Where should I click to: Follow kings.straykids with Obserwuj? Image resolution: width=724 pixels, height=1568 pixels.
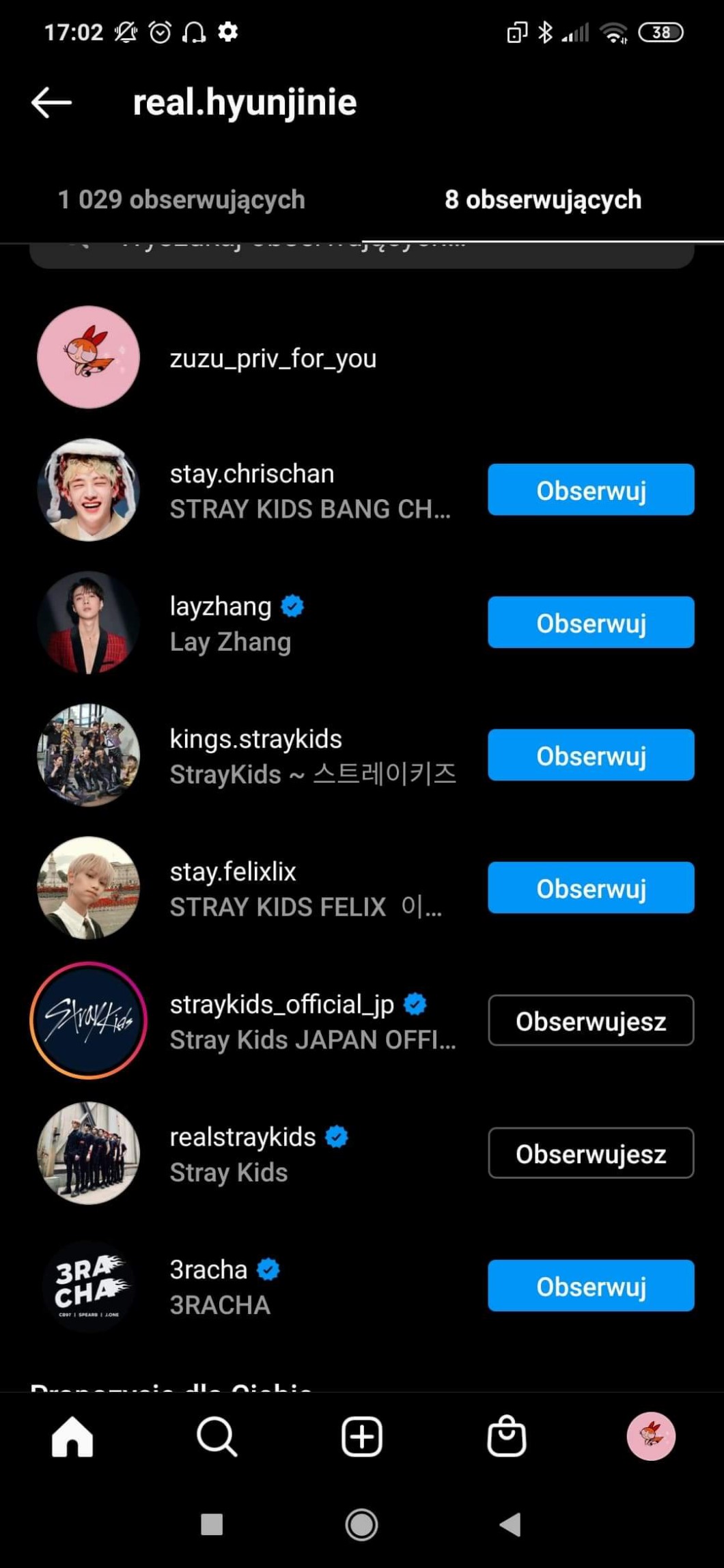coord(591,755)
